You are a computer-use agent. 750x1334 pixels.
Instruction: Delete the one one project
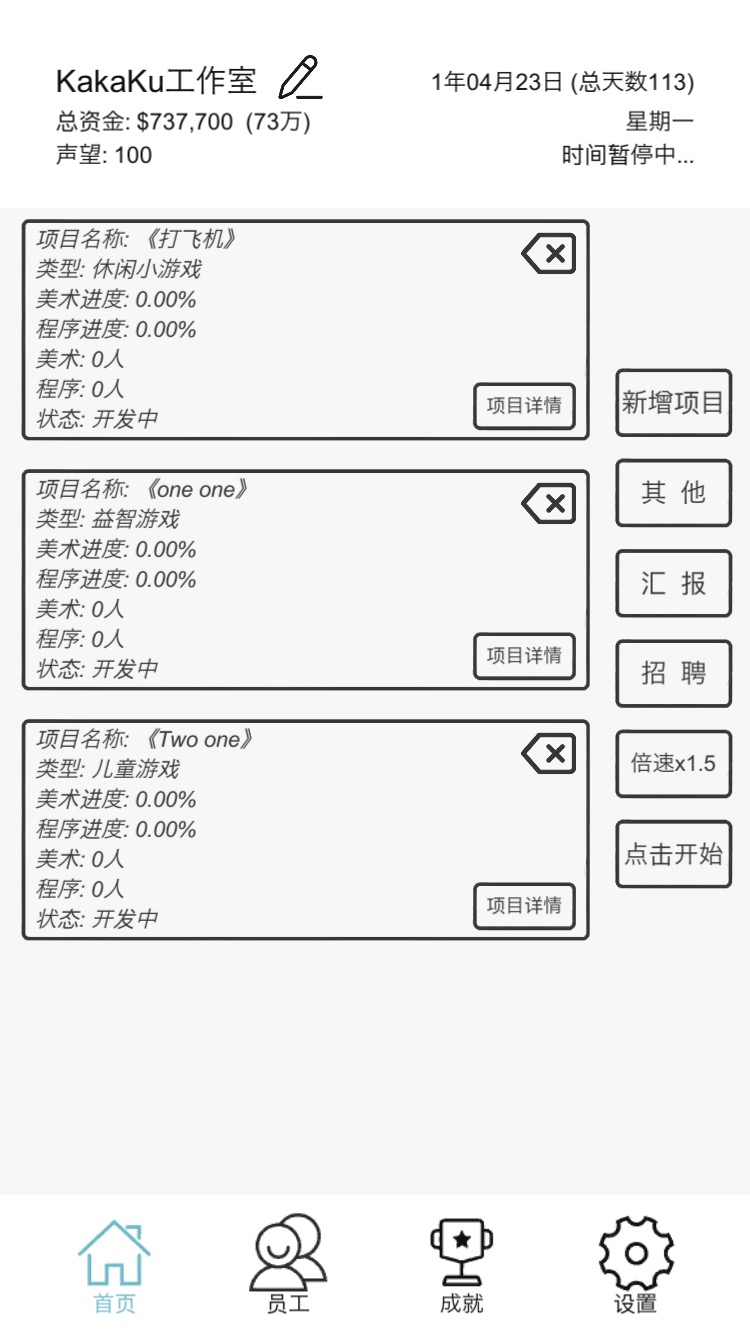point(548,504)
